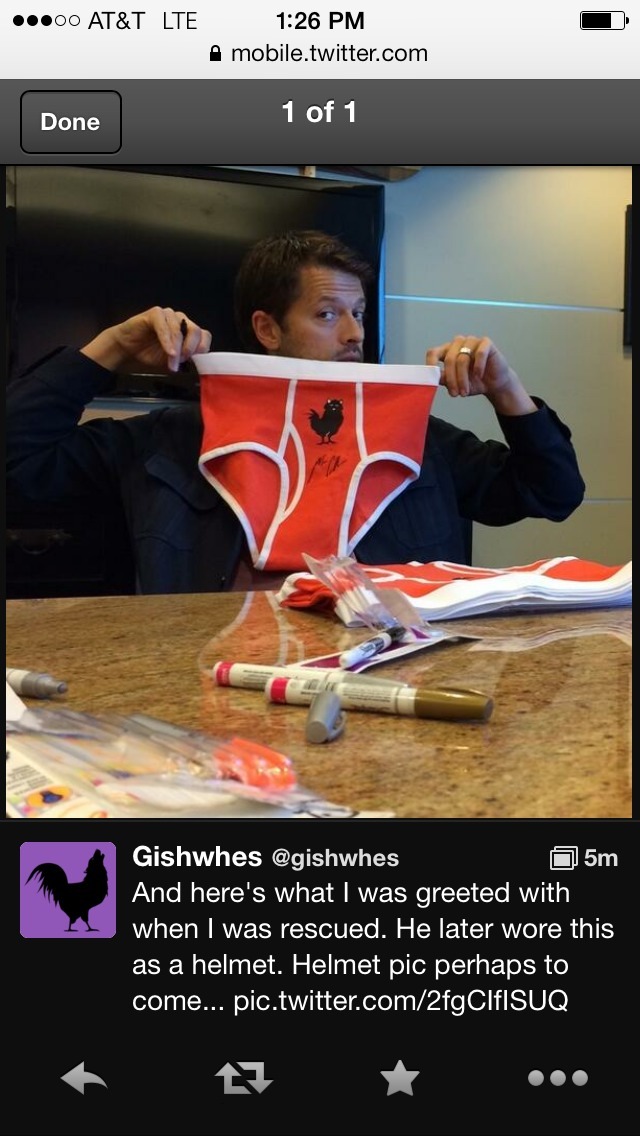Open the Gishwhes profile avatar
640x1136 pixels.
coord(68,890)
